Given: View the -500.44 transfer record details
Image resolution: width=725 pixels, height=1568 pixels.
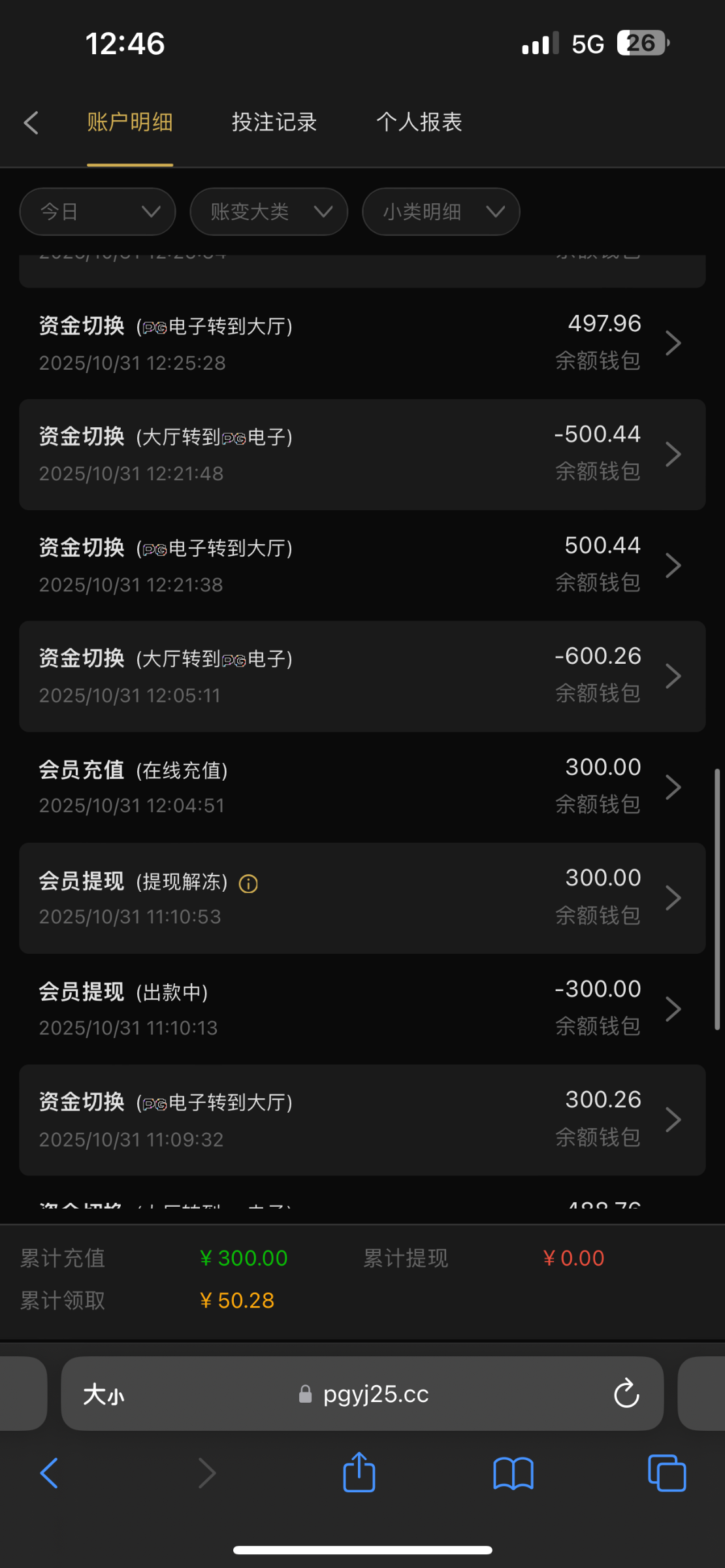Looking at the screenshot, I should (x=362, y=454).
